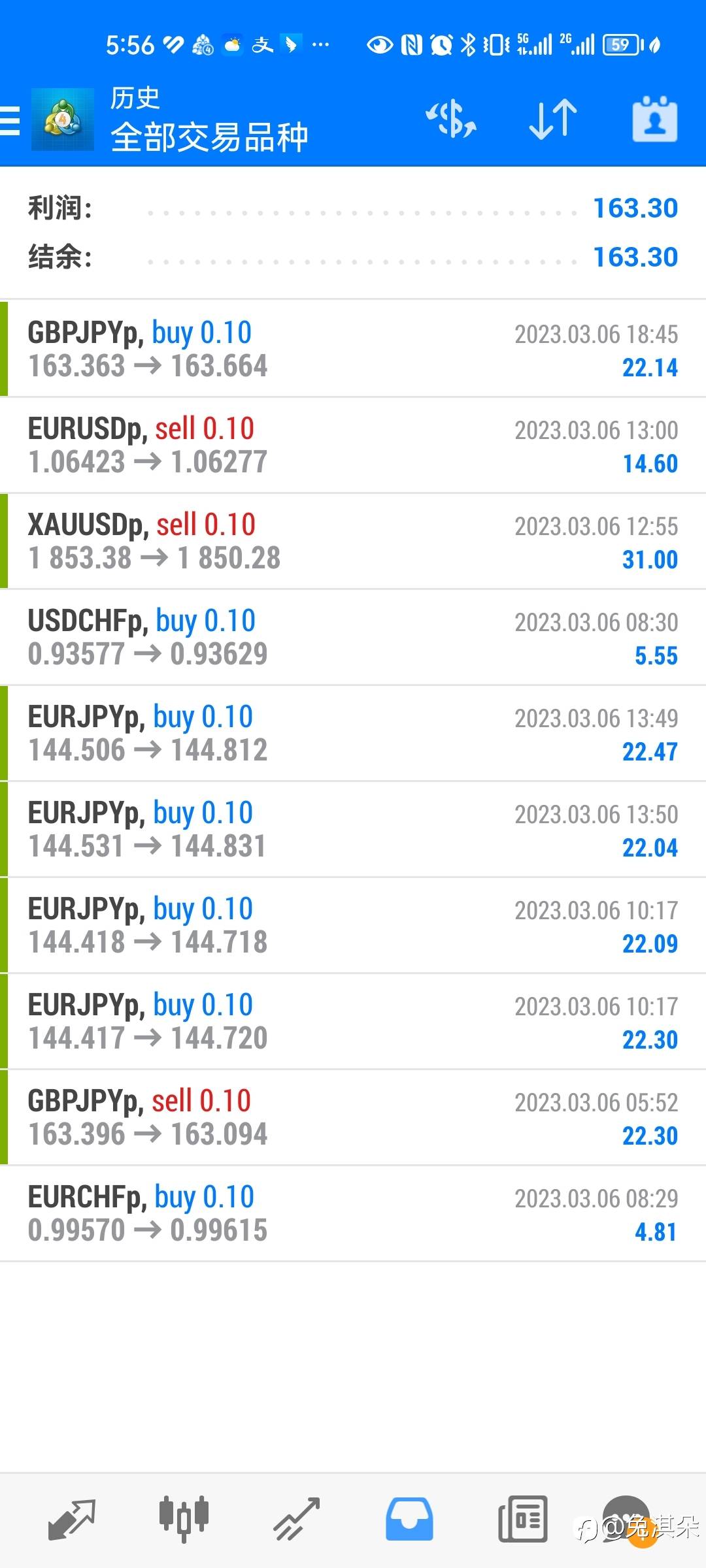Expand the EURUSDp sell trade
Screen dimensions: 706x1568
(x=353, y=445)
